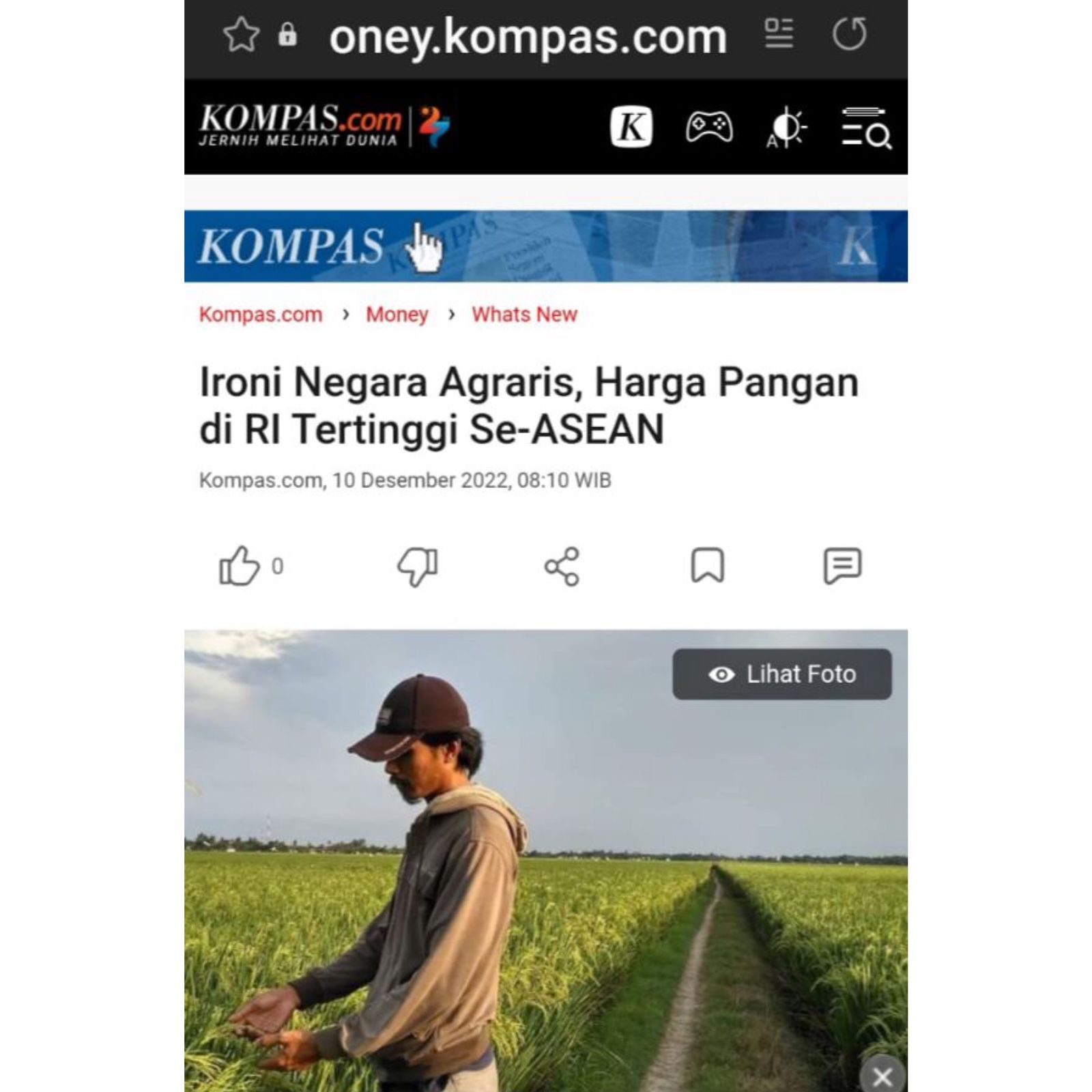Open the games controller icon

click(709, 127)
